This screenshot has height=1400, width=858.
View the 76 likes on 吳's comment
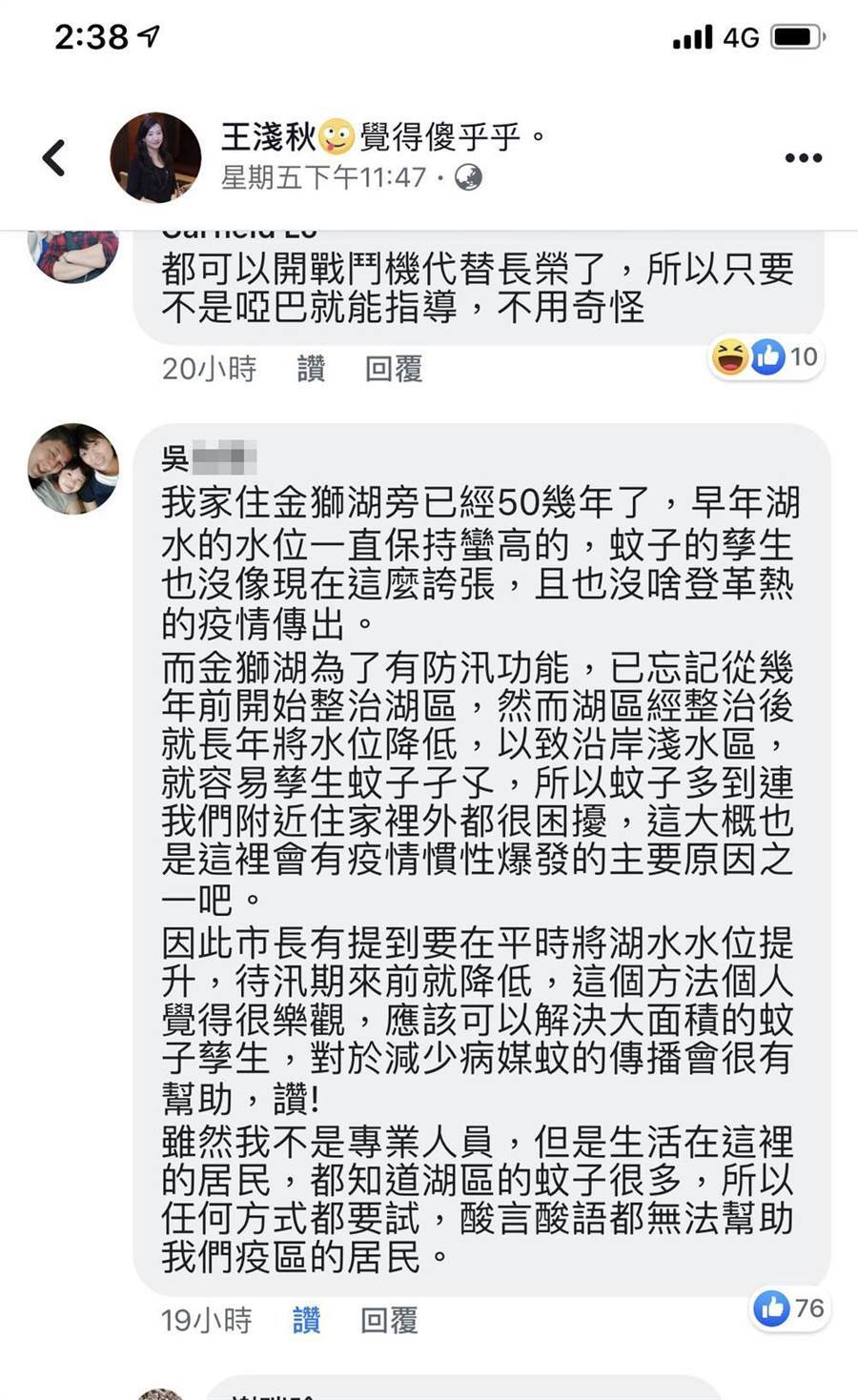(790, 1309)
